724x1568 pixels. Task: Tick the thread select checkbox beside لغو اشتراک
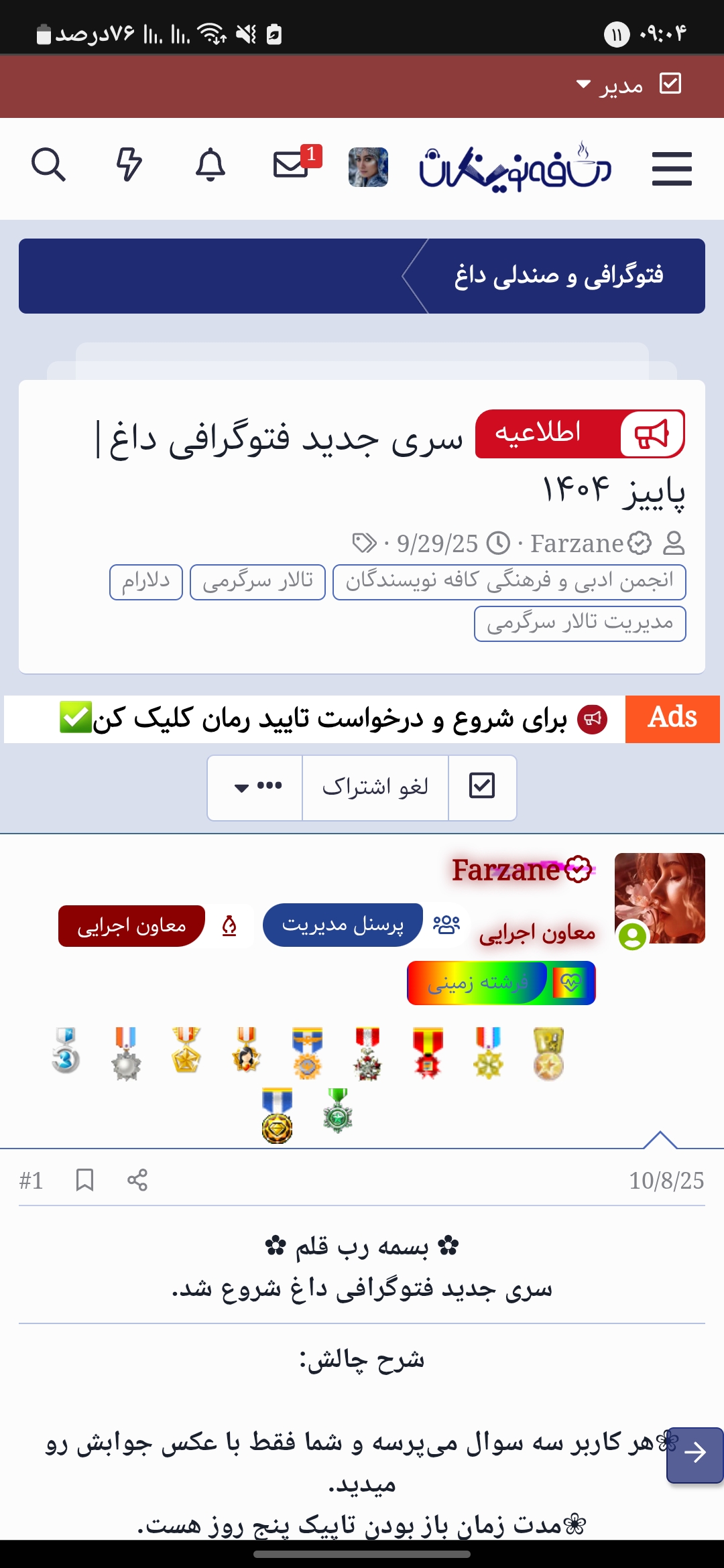click(482, 786)
